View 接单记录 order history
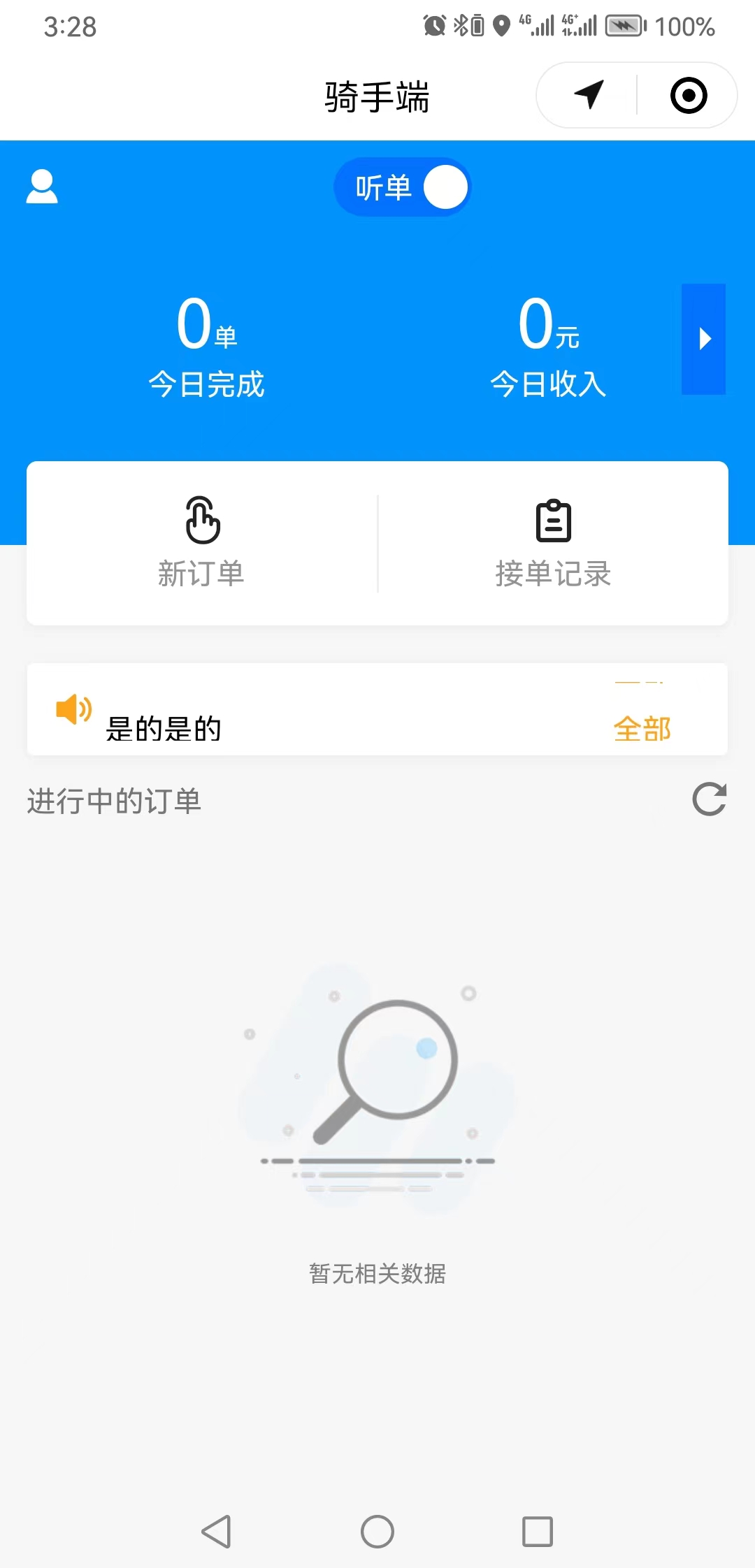The width and height of the screenshot is (755, 1568). tap(553, 543)
